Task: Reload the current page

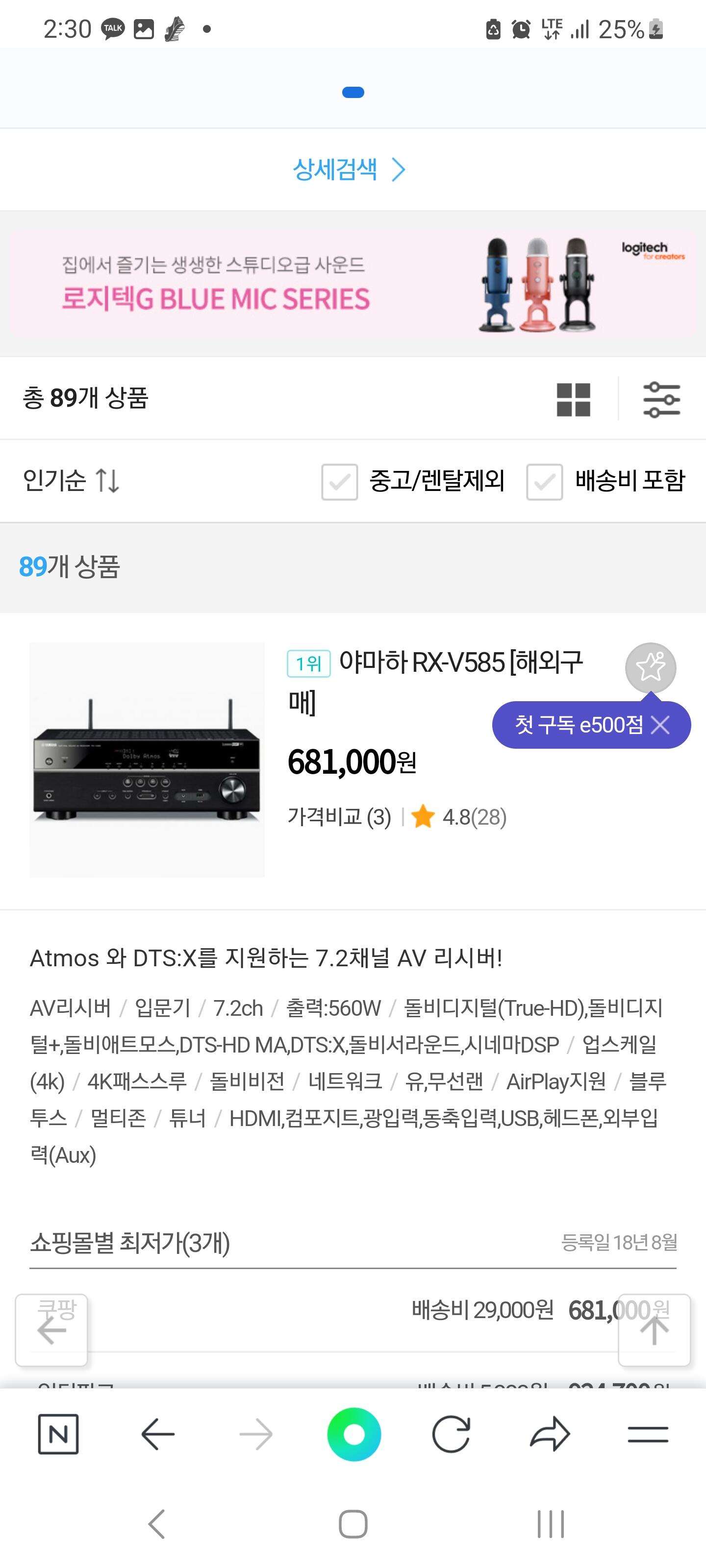Action: (452, 1435)
